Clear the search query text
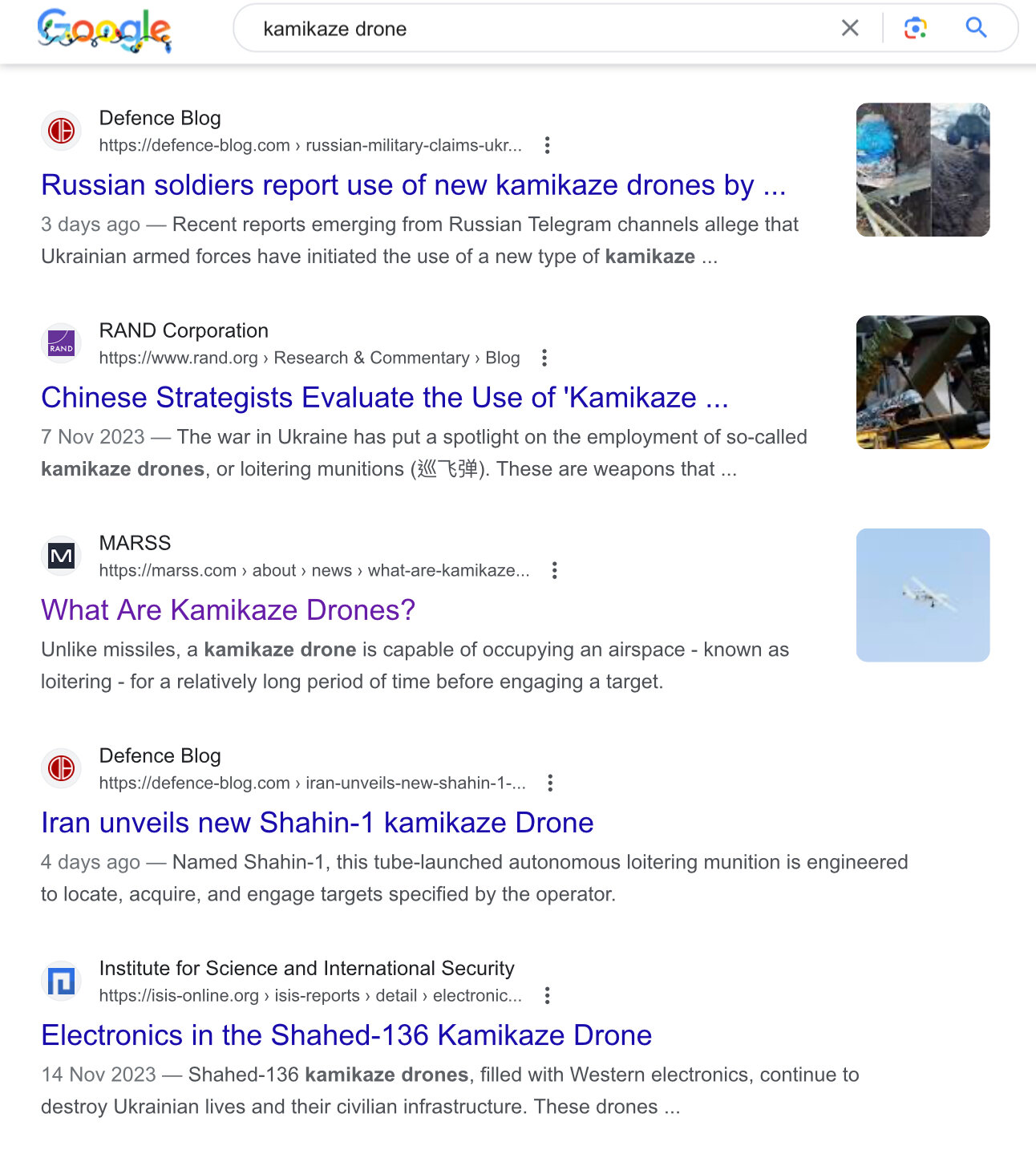Image resolution: width=1036 pixels, height=1158 pixels. tap(850, 28)
